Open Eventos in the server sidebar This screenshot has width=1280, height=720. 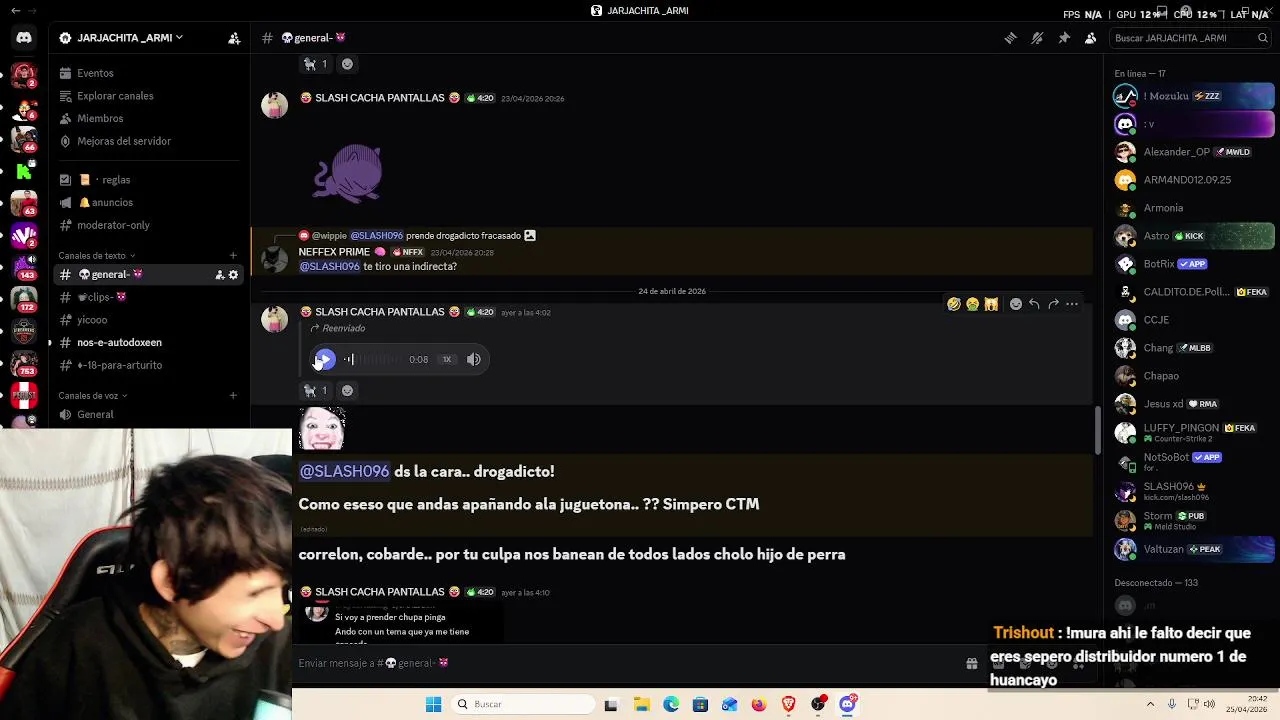click(95, 73)
